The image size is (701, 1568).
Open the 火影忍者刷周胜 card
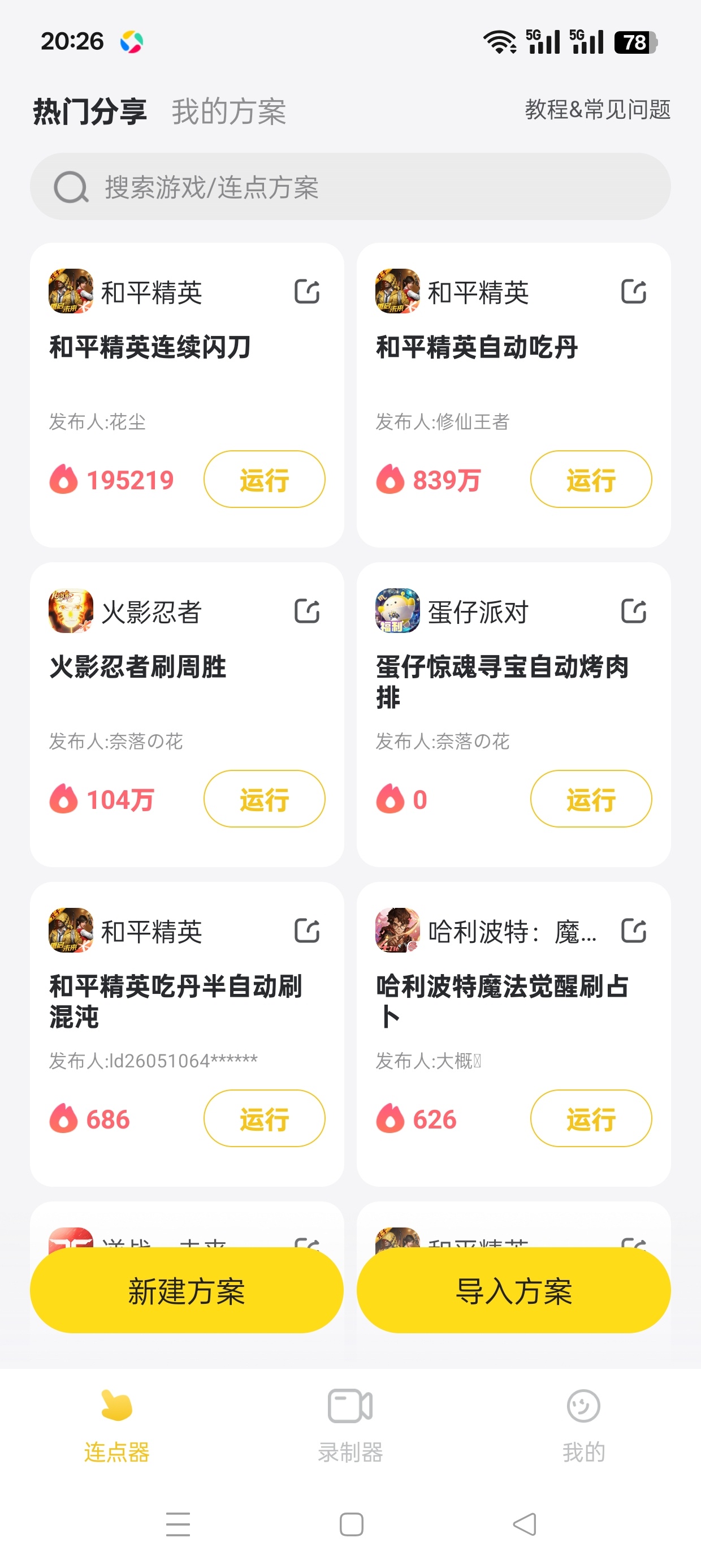coord(187,714)
